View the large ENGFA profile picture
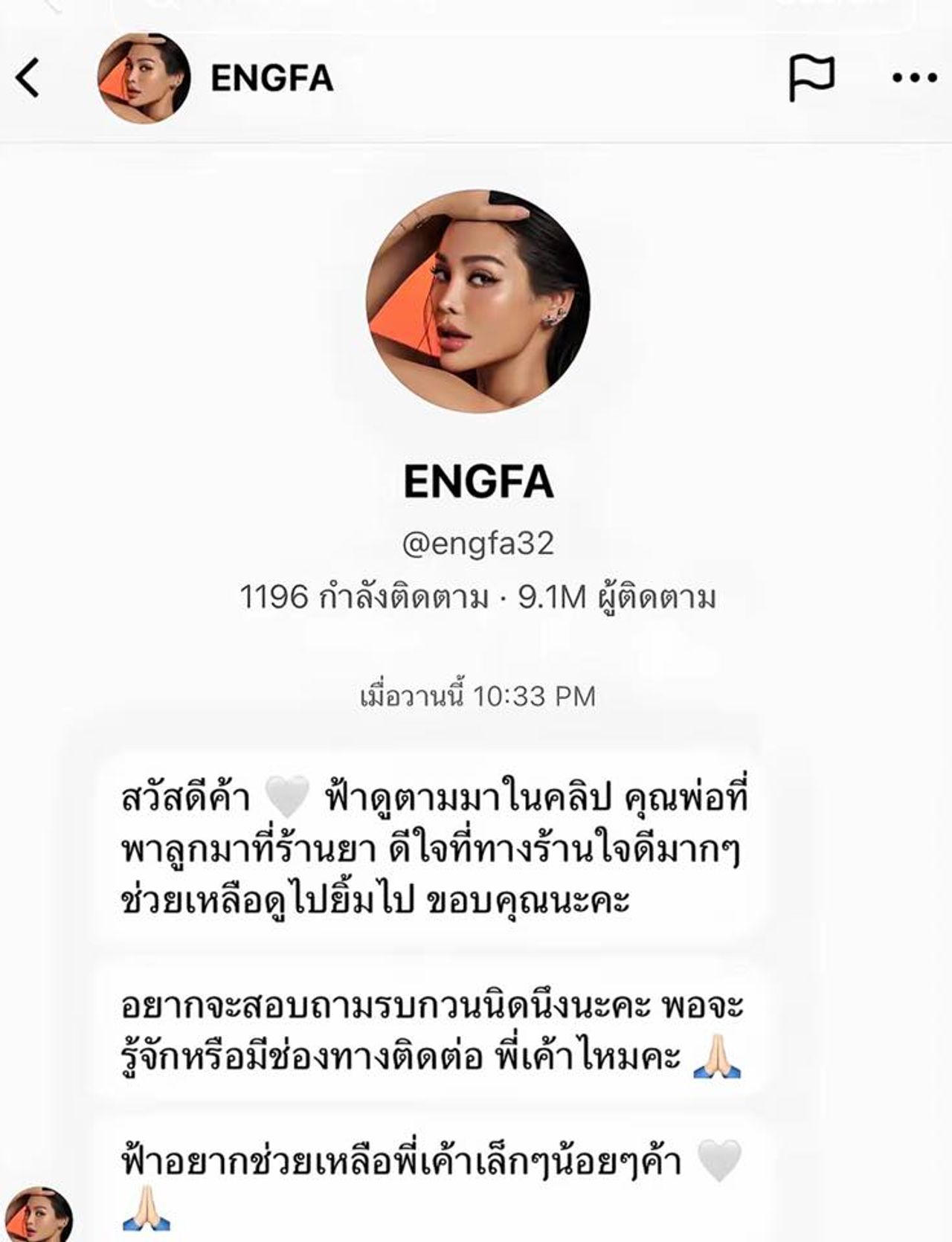The height and width of the screenshot is (1242, 952). tap(478, 302)
